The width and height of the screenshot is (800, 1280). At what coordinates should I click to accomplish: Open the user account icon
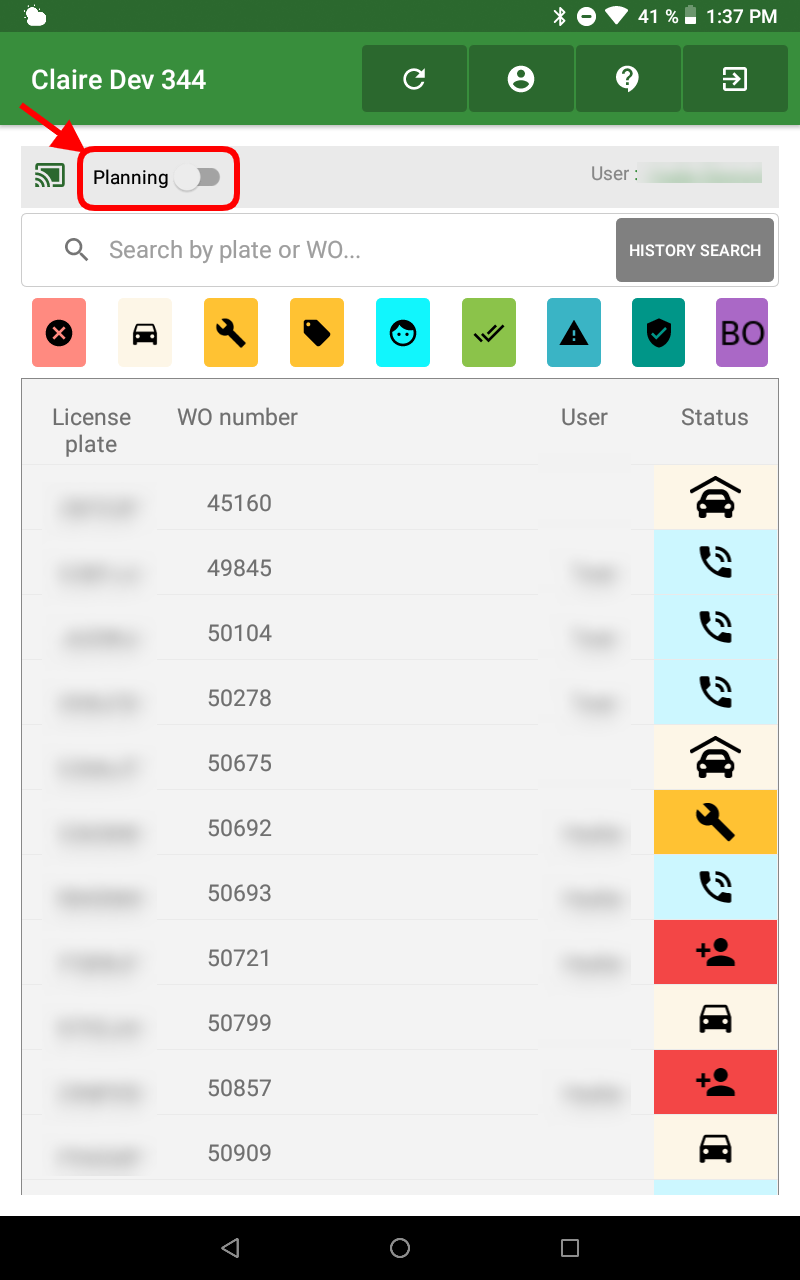tap(521, 79)
